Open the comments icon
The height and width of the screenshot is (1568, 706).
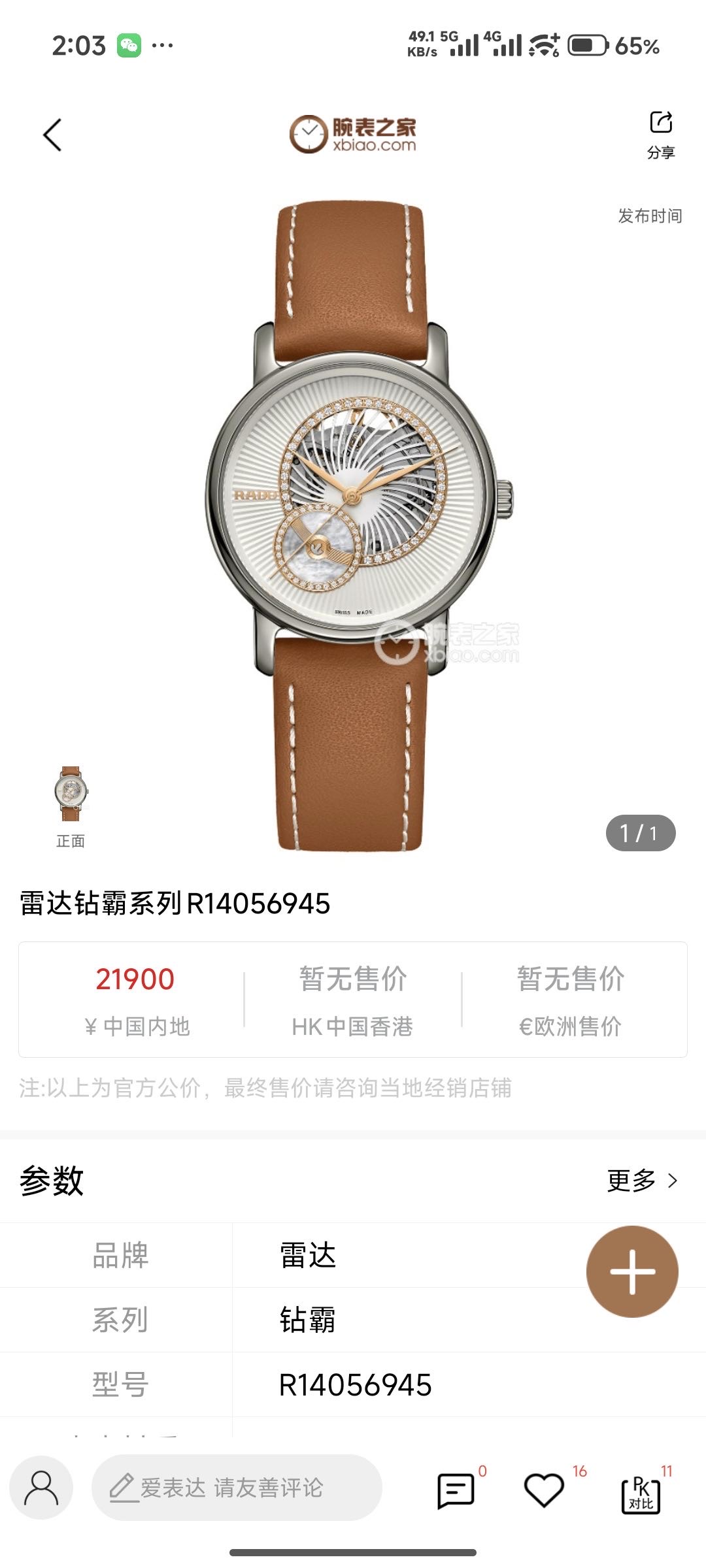coord(455,1490)
